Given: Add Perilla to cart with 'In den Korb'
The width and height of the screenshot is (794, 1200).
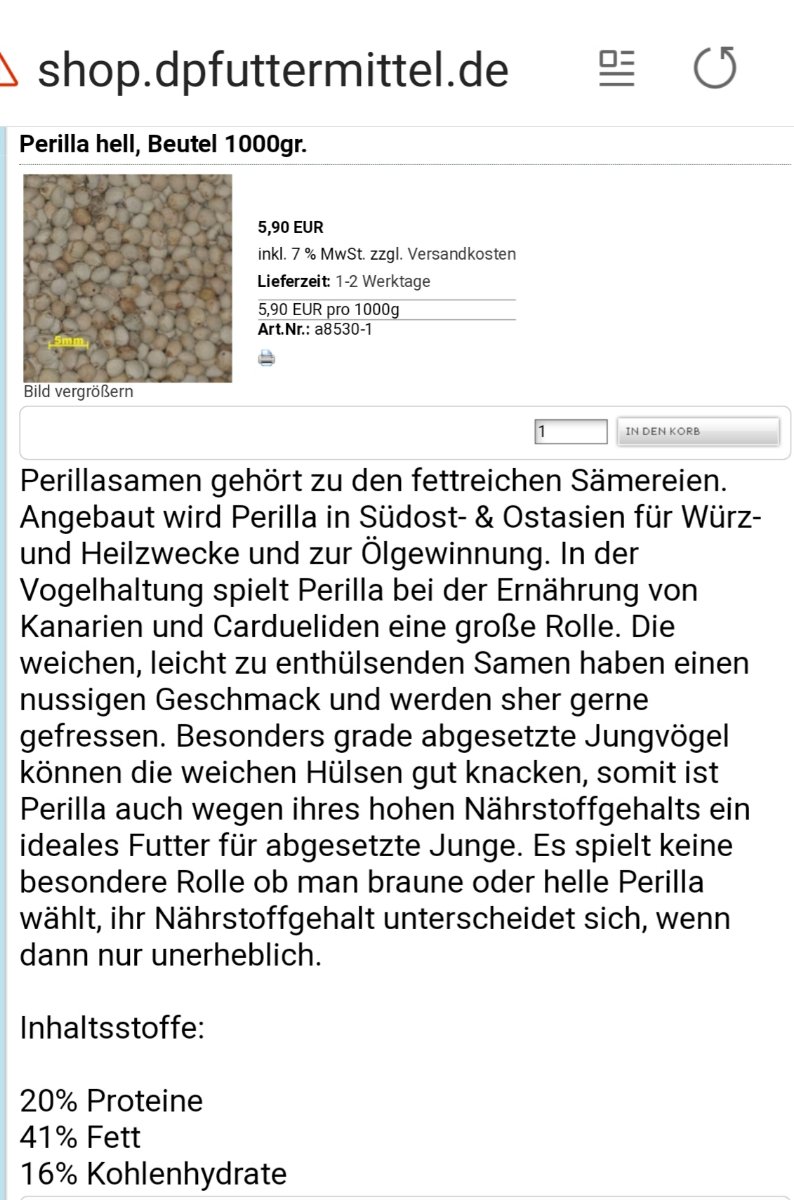Looking at the screenshot, I should [698, 432].
